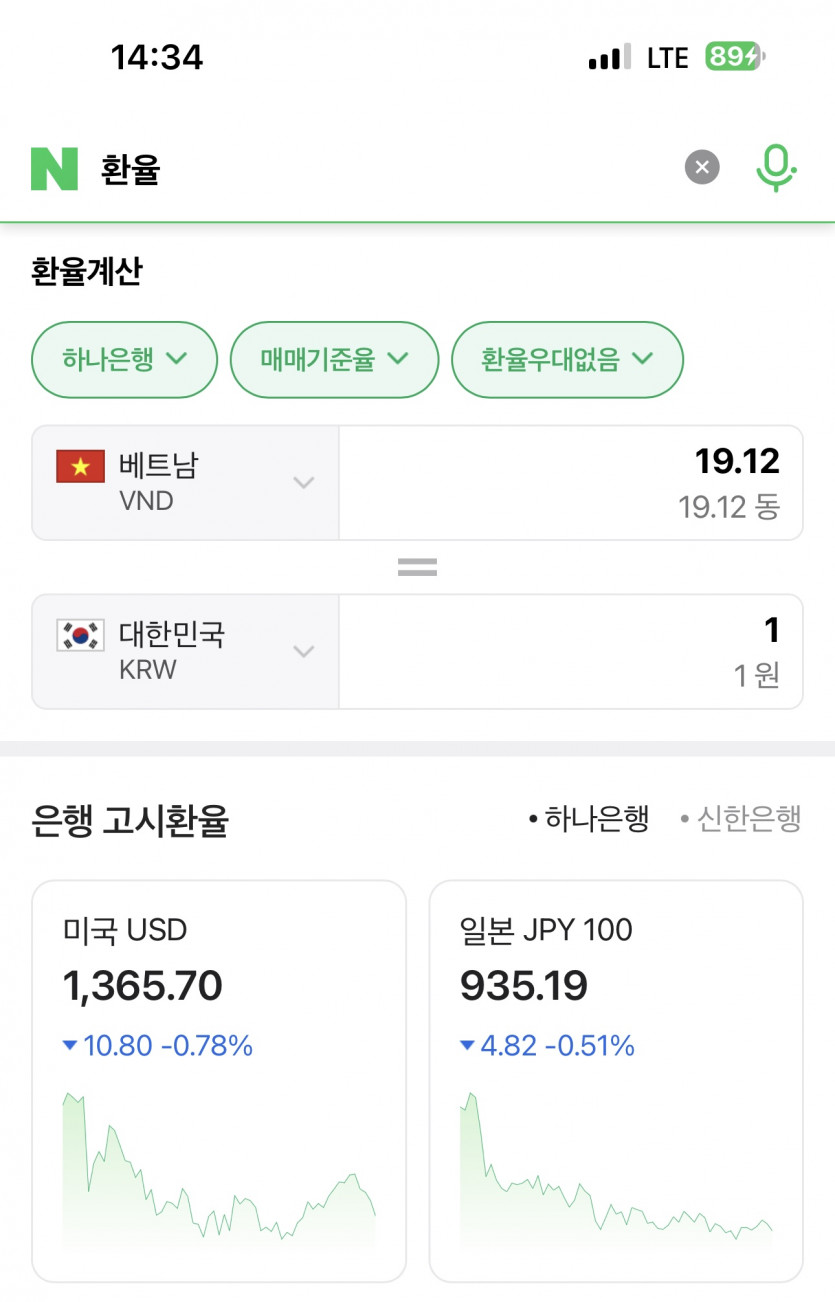Open the search field containing 환율
Image resolution: width=835 pixels, height=1302 pixels.
380,169
